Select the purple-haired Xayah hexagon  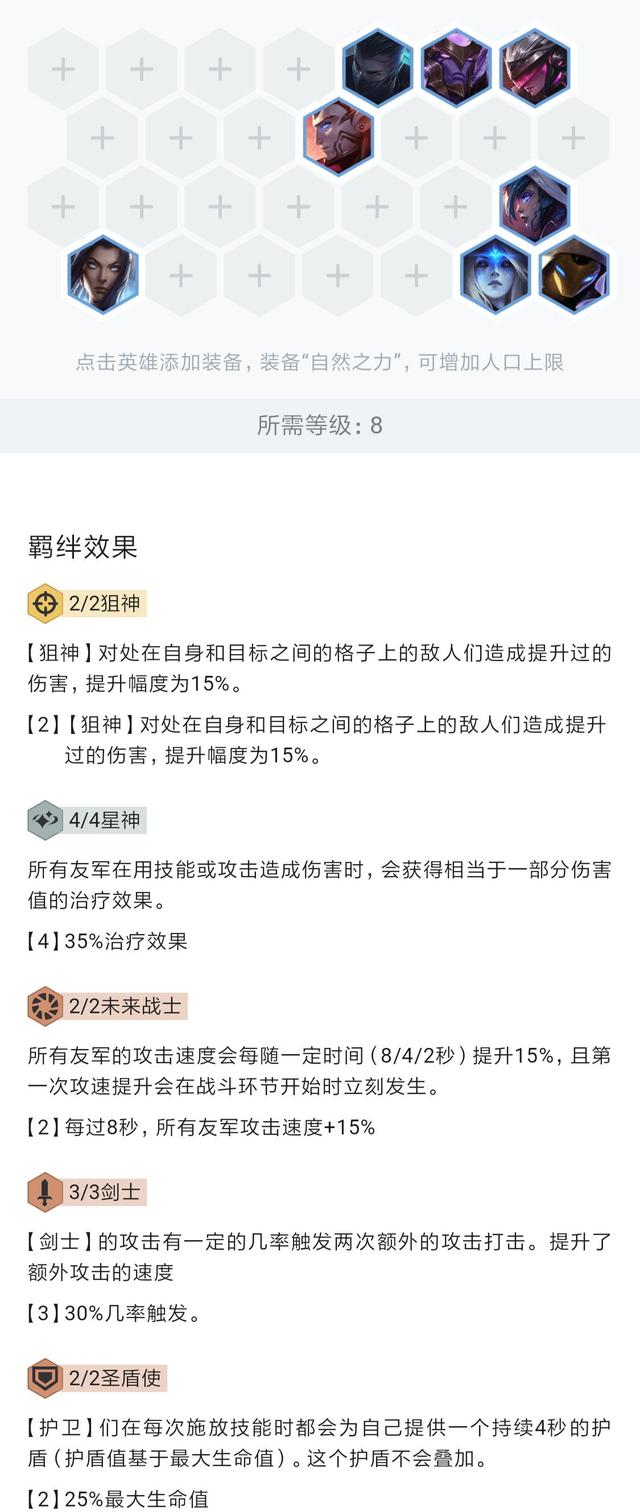coord(534,206)
